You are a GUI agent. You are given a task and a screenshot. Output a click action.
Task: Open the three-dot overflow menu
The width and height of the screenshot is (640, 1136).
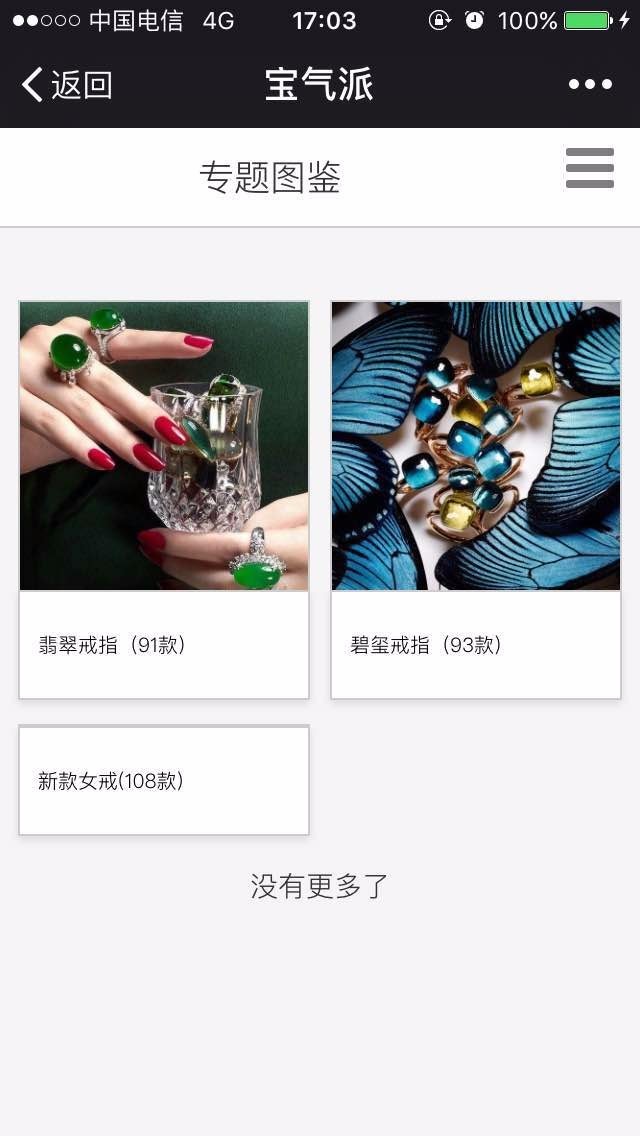click(x=590, y=85)
